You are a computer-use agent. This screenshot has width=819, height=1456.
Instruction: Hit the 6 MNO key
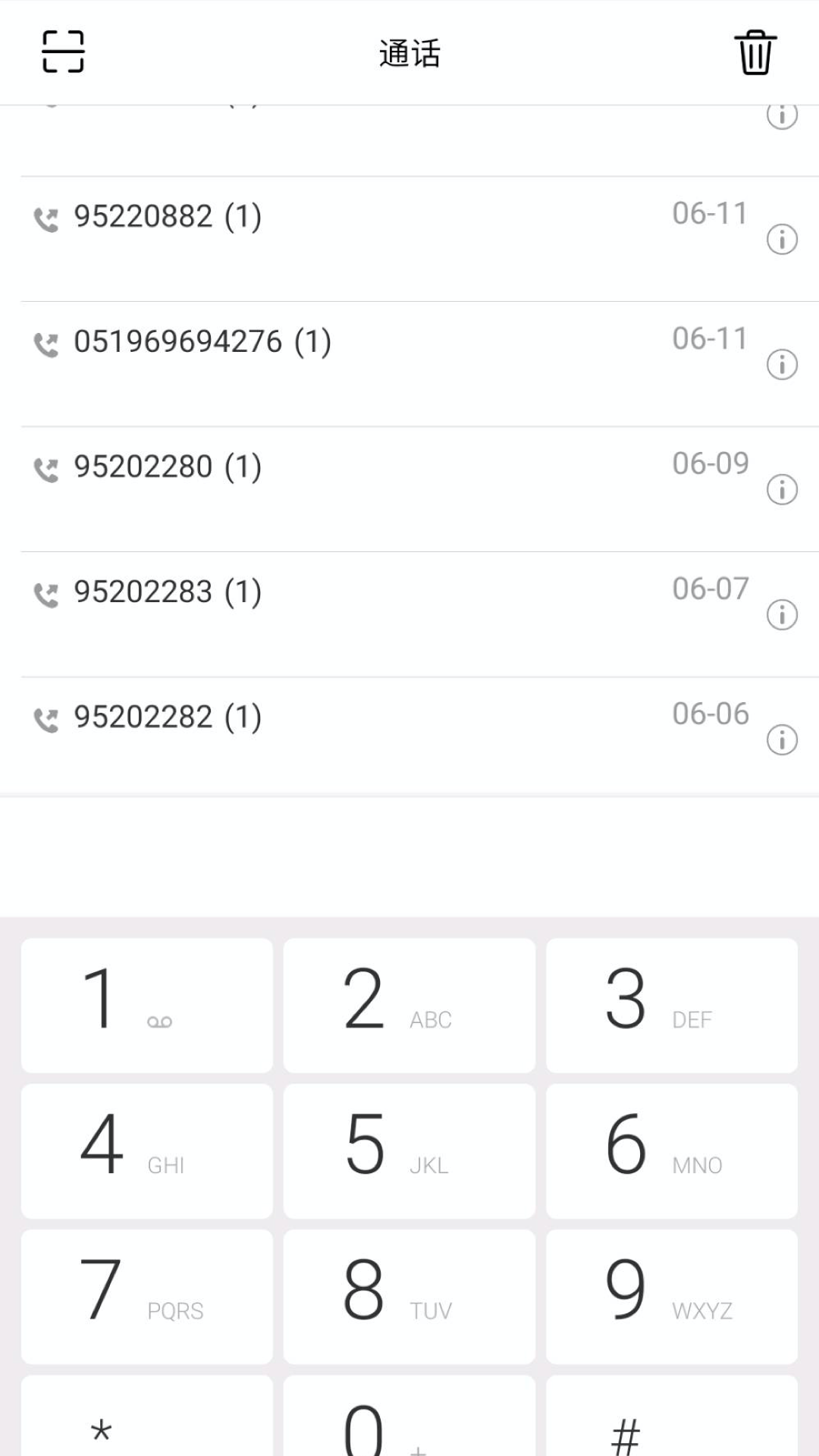(x=671, y=1150)
